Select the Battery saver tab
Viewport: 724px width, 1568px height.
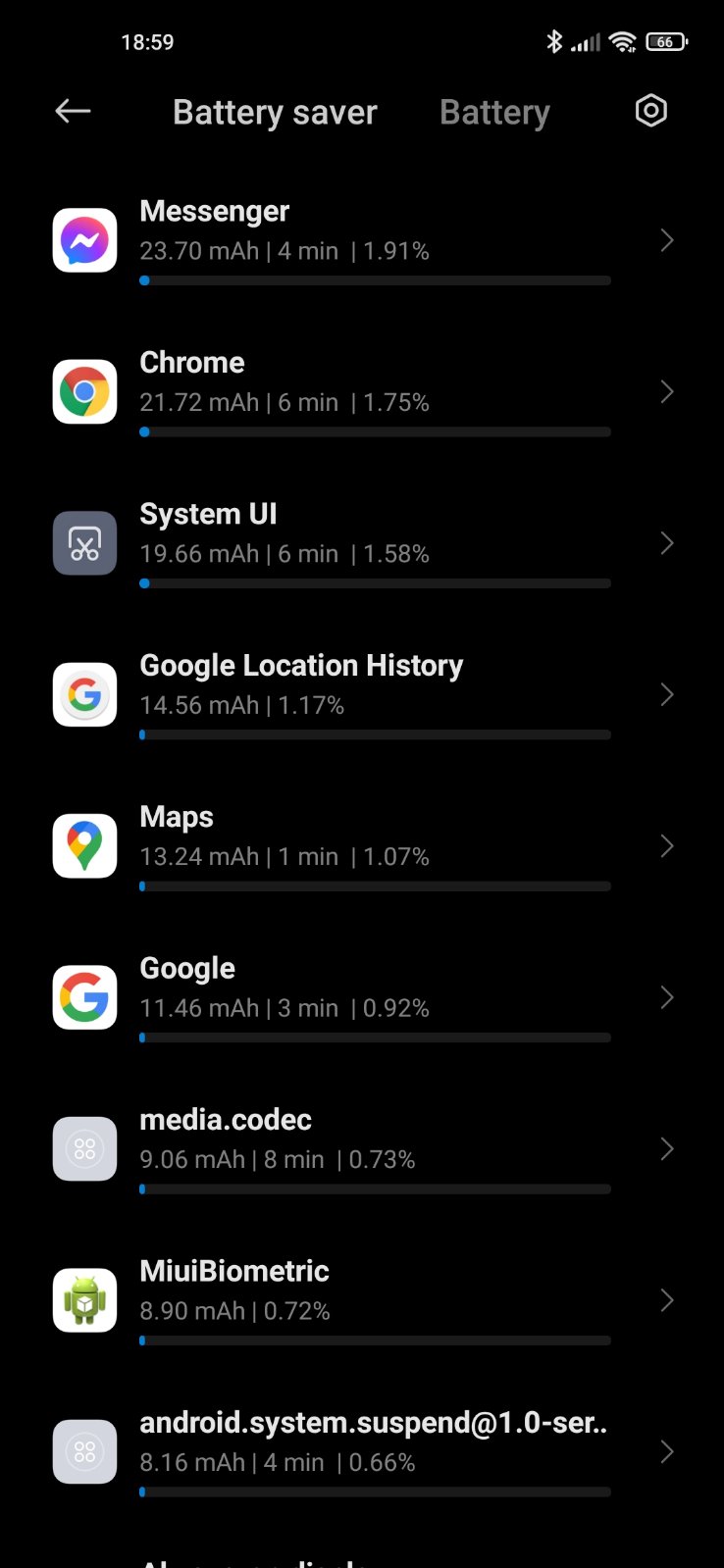275,113
